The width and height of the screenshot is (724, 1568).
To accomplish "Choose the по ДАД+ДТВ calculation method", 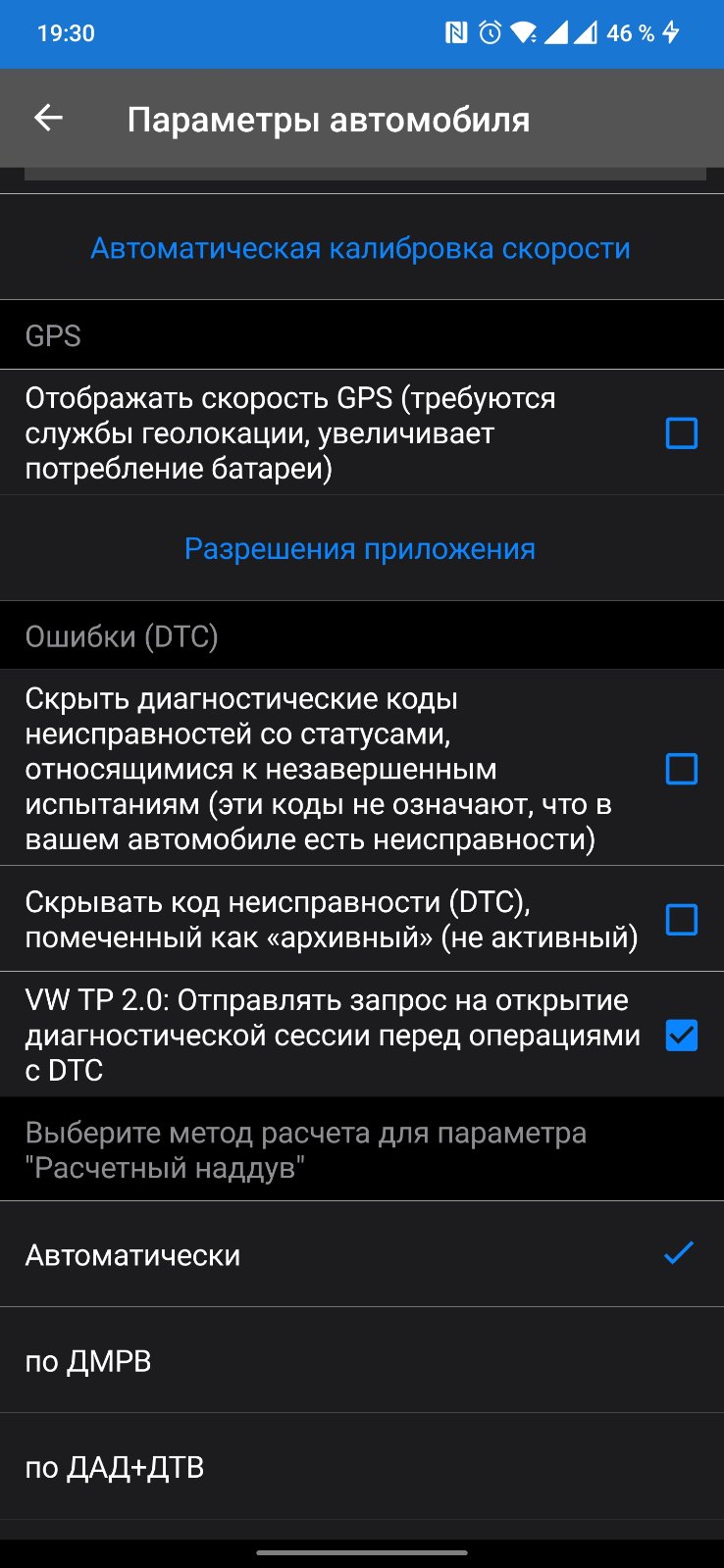I will coord(362,1467).
